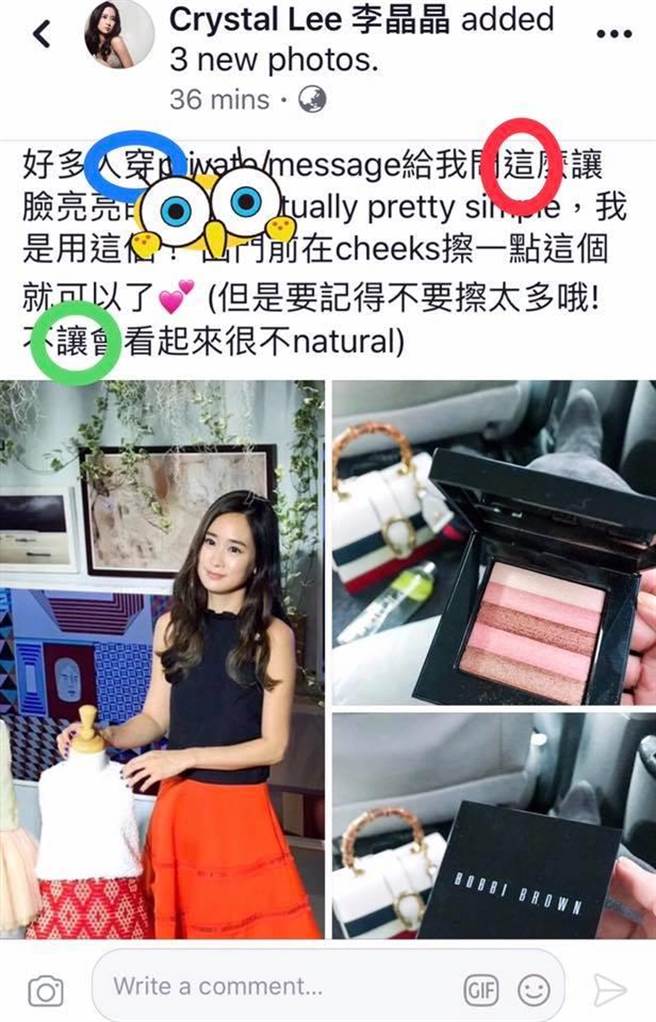Open the pink shimmer palette photo
The height and width of the screenshot is (1022, 656).
click(x=494, y=542)
